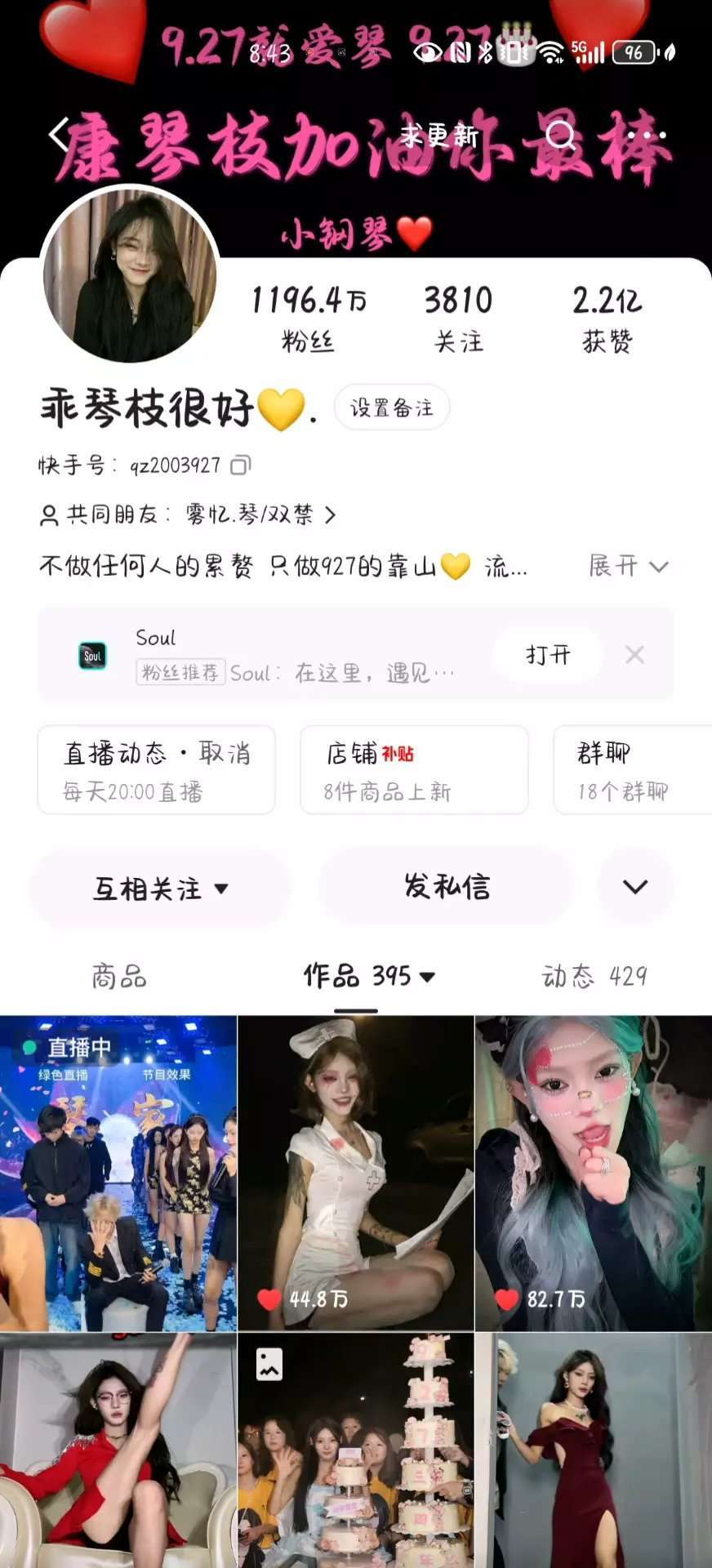Open the three-dot overflow menu
Image resolution: width=712 pixels, height=1568 pixels.
[x=647, y=135]
